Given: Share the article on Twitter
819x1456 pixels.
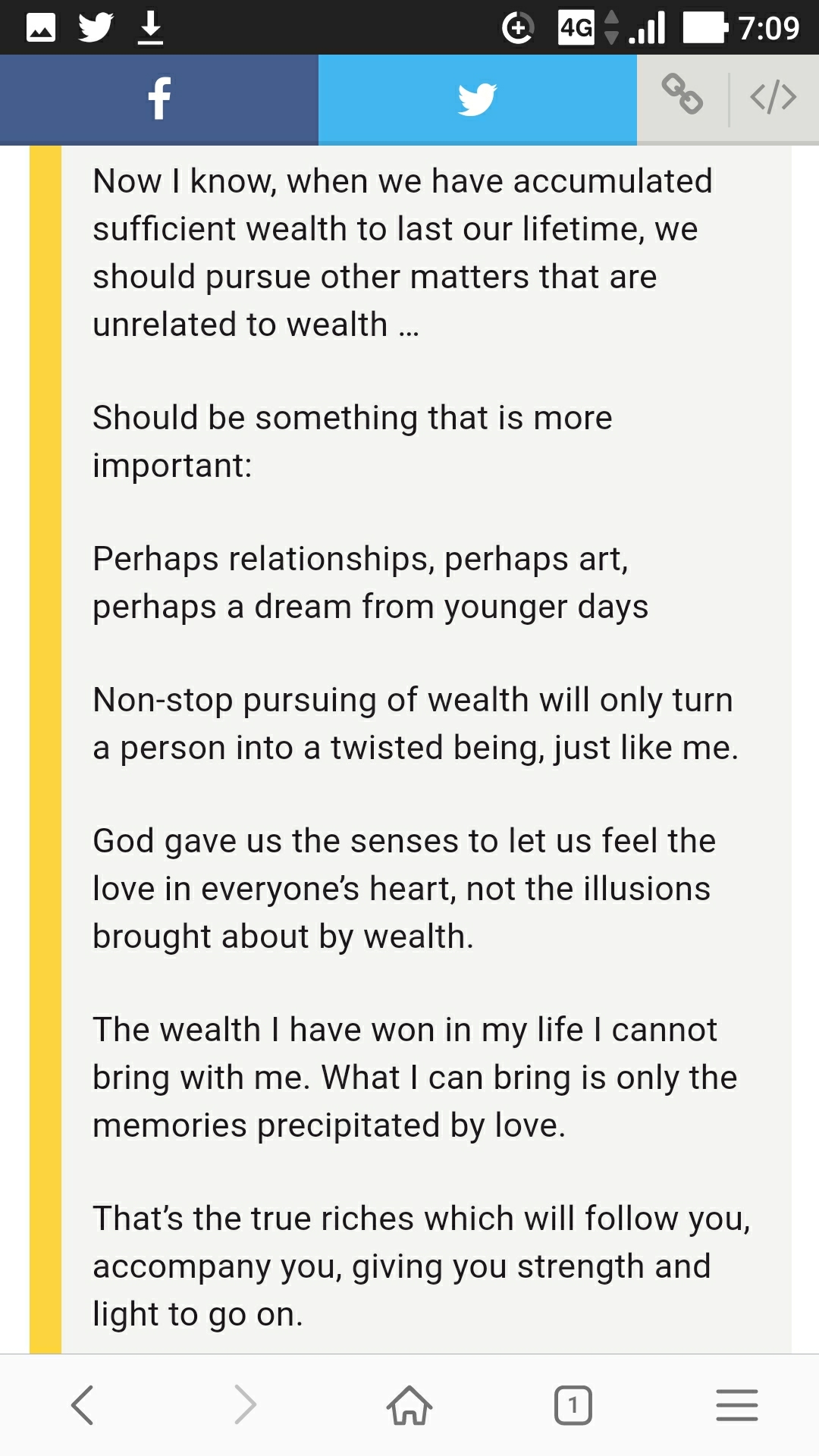Looking at the screenshot, I should pos(478,99).
